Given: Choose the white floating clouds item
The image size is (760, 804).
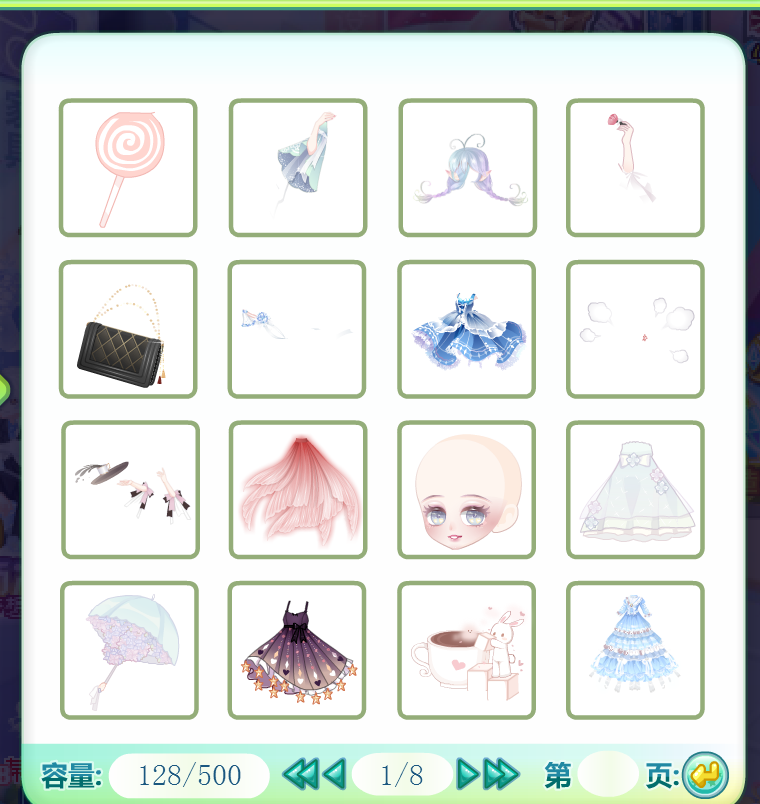Looking at the screenshot, I should tap(636, 330).
